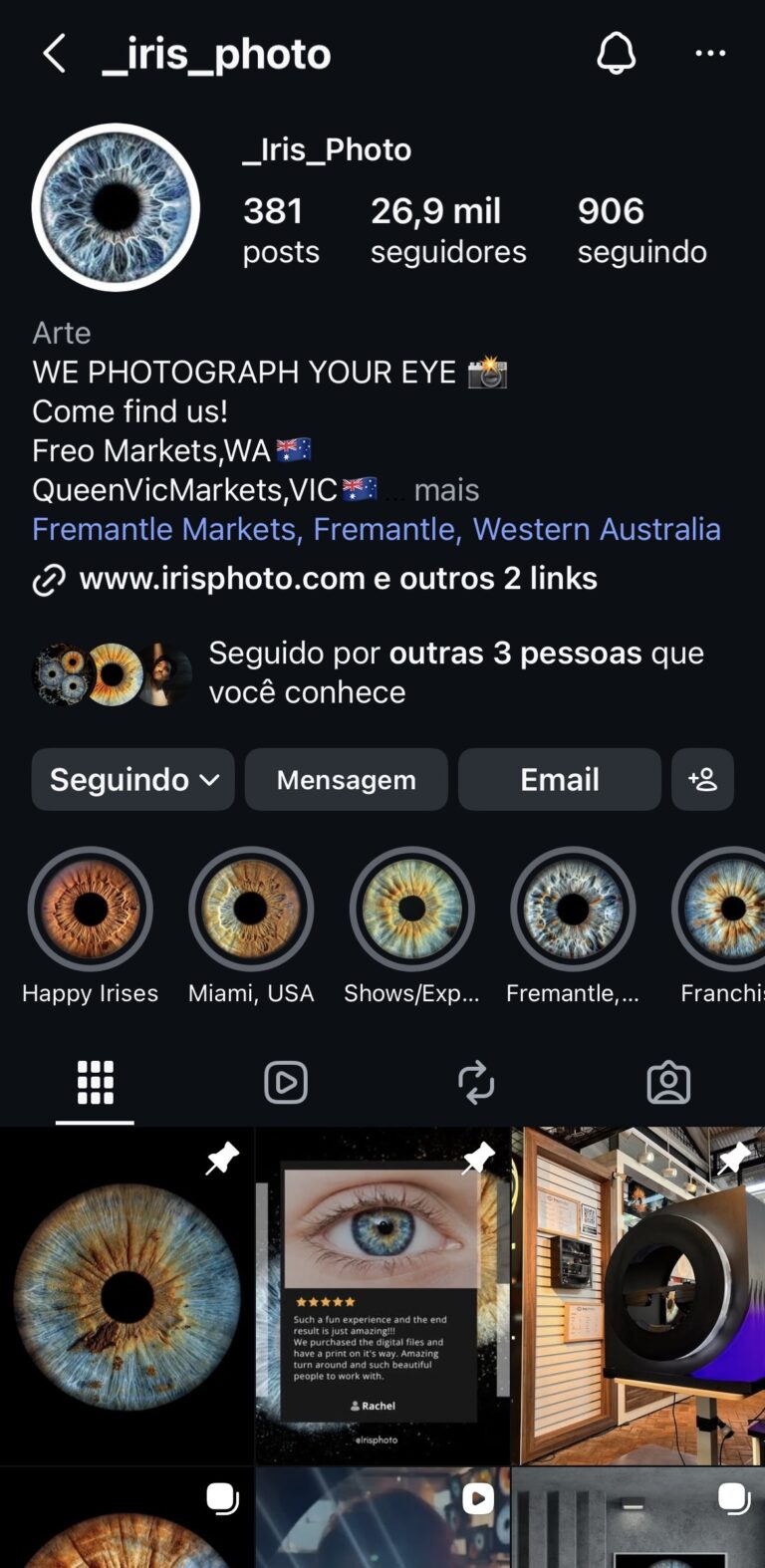
Task: Tap the circular profile picture
Action: (x=116, y=206)
